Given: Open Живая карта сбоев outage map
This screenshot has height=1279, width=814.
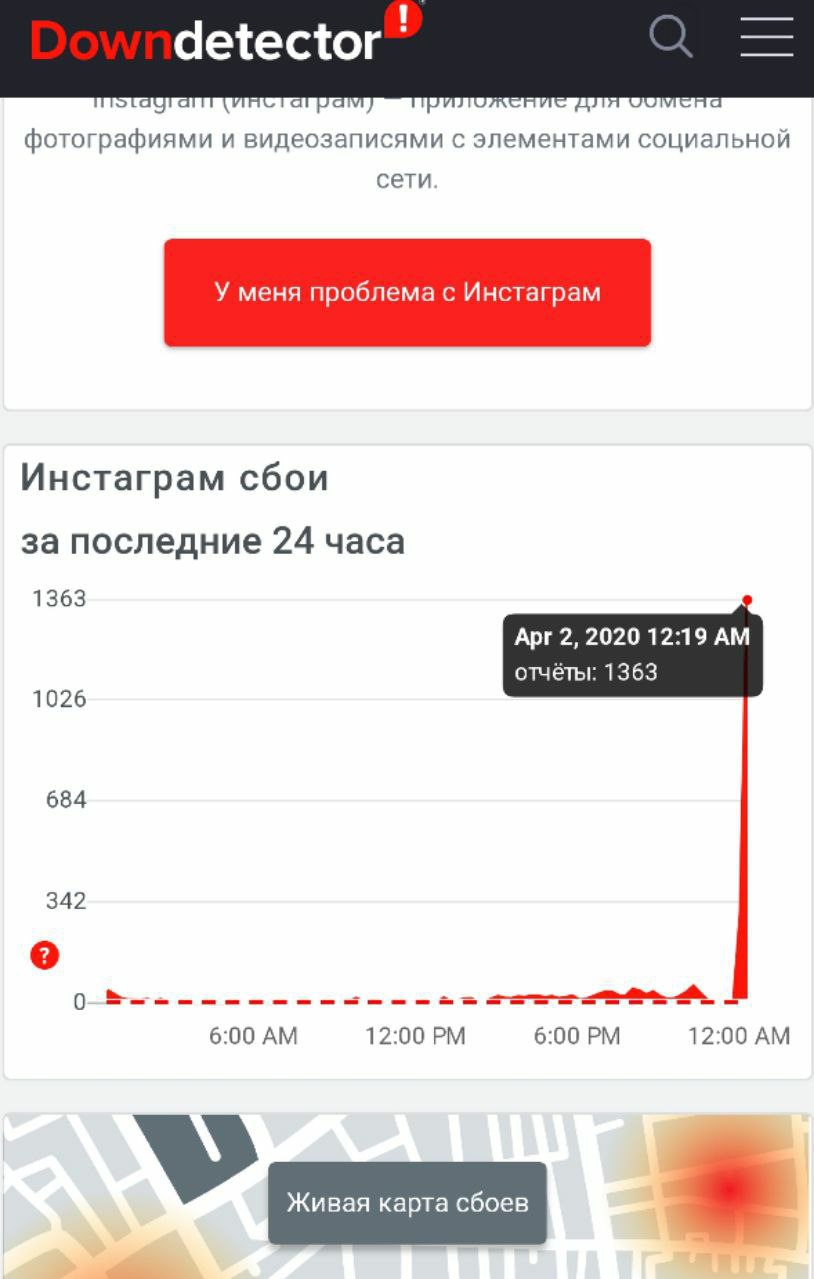Looking at the screenshot, I should (407, 1203).
